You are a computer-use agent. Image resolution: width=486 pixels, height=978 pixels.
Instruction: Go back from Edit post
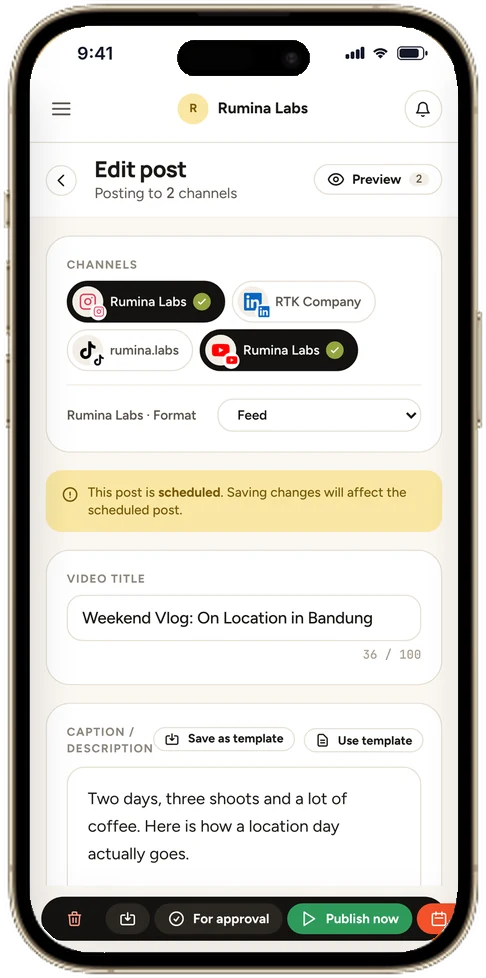tap(61, 181)
